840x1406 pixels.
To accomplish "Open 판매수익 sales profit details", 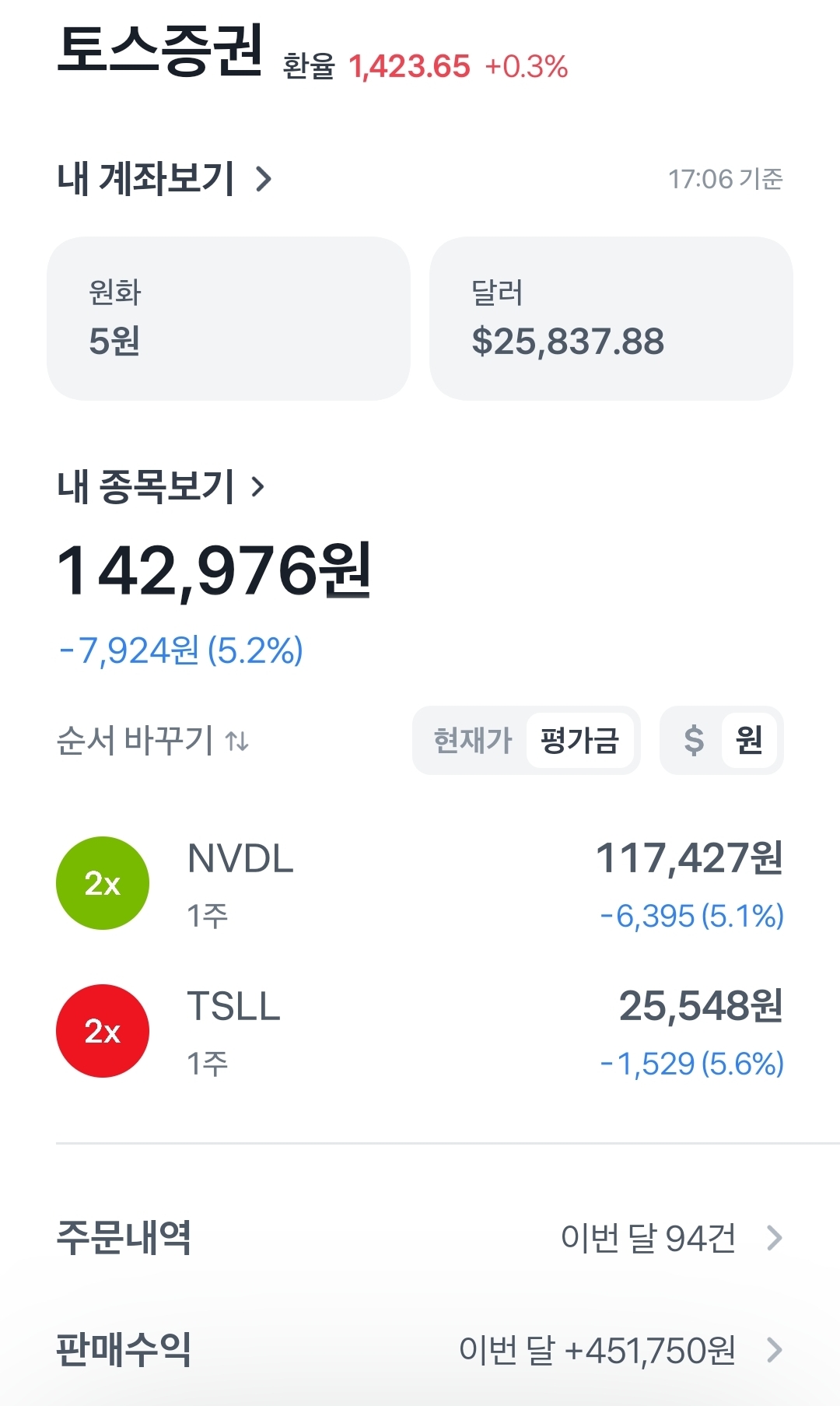I will coord(419,1350).
